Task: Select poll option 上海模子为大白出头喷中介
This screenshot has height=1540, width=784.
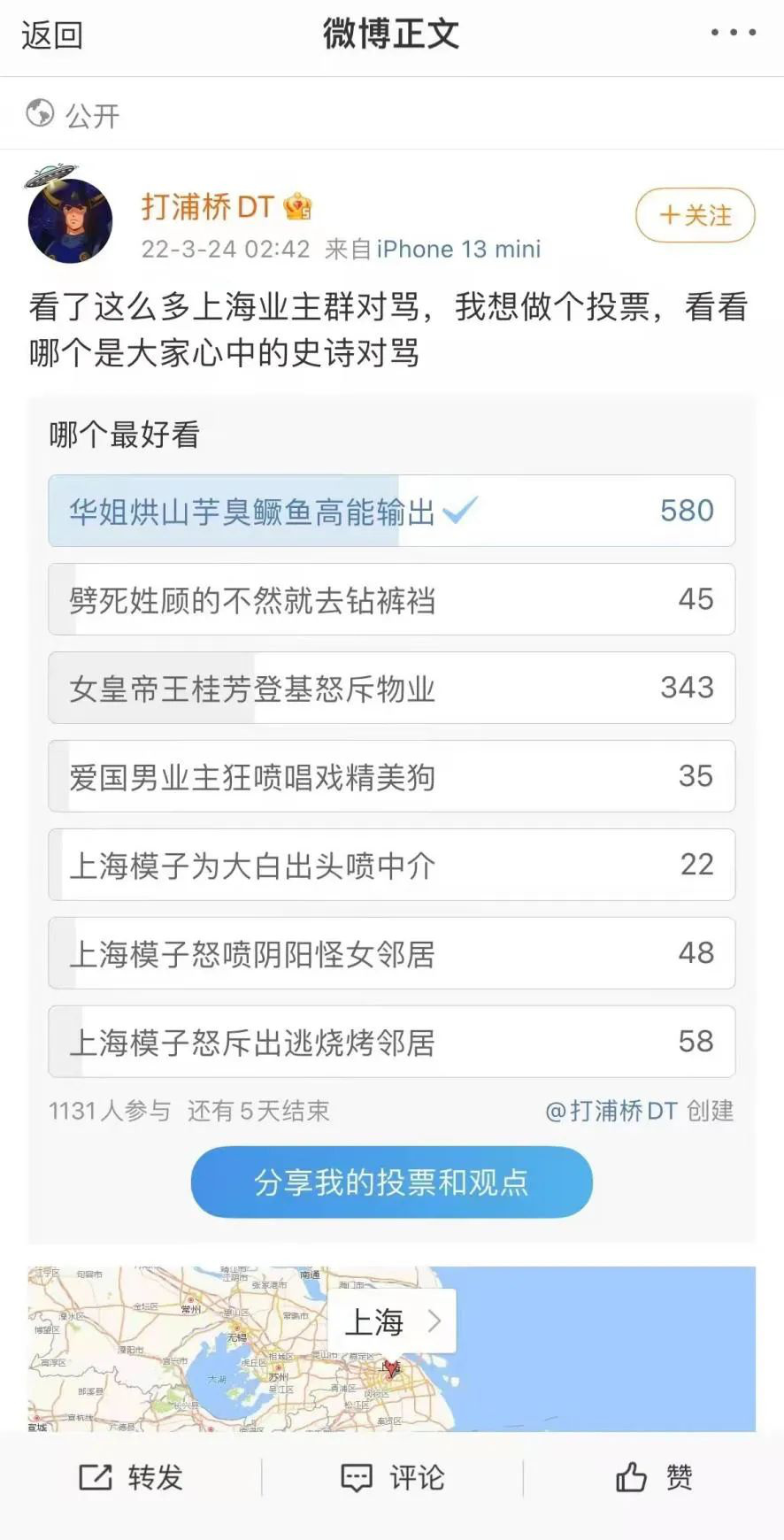Action: (x=391, y=865)
